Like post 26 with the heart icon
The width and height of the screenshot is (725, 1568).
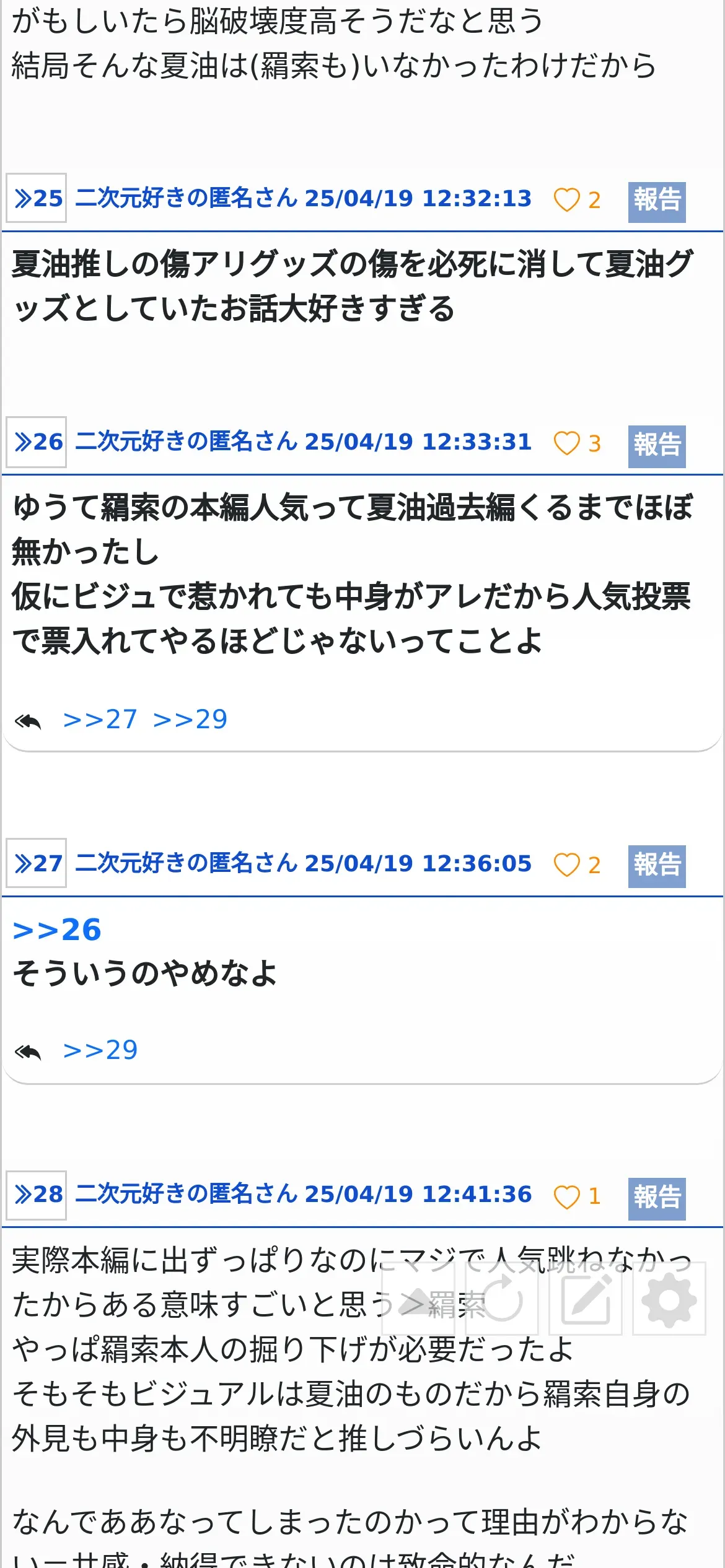click(566, 443)
